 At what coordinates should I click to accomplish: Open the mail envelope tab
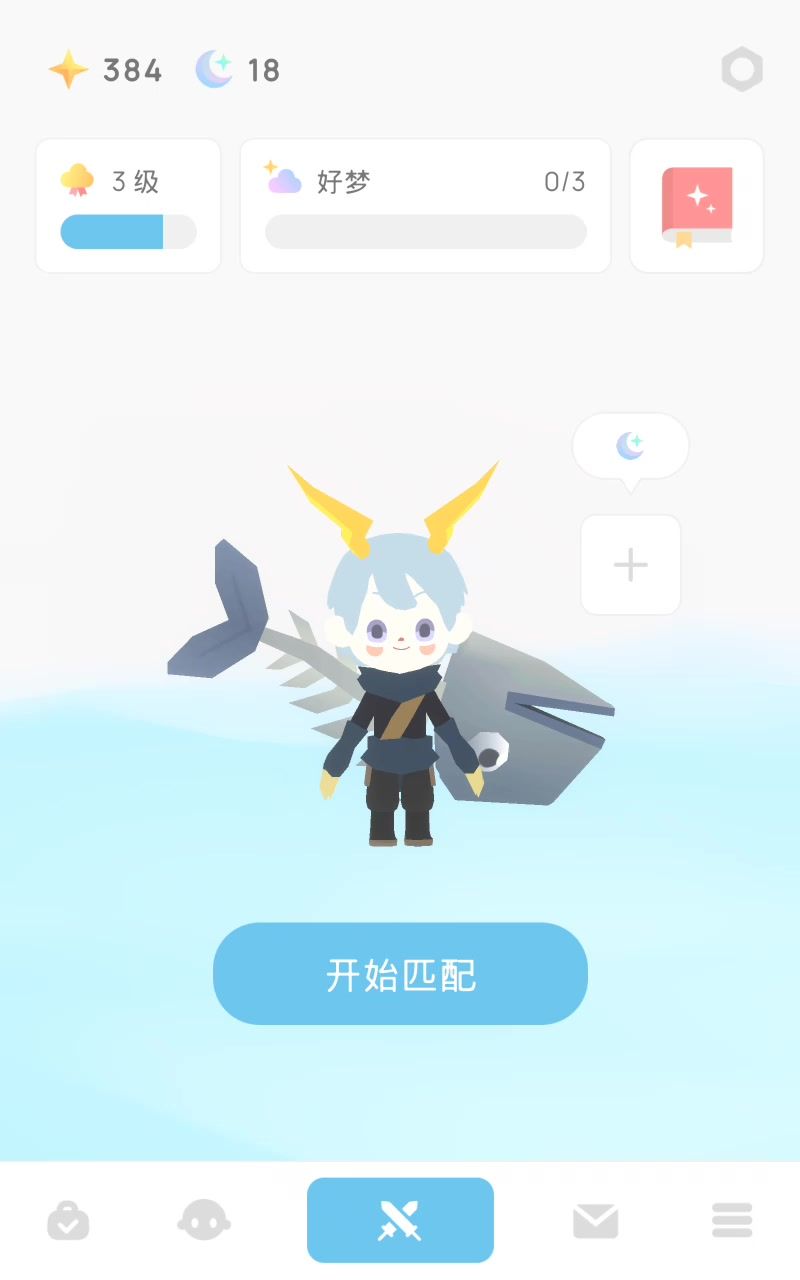point(595,1220)
